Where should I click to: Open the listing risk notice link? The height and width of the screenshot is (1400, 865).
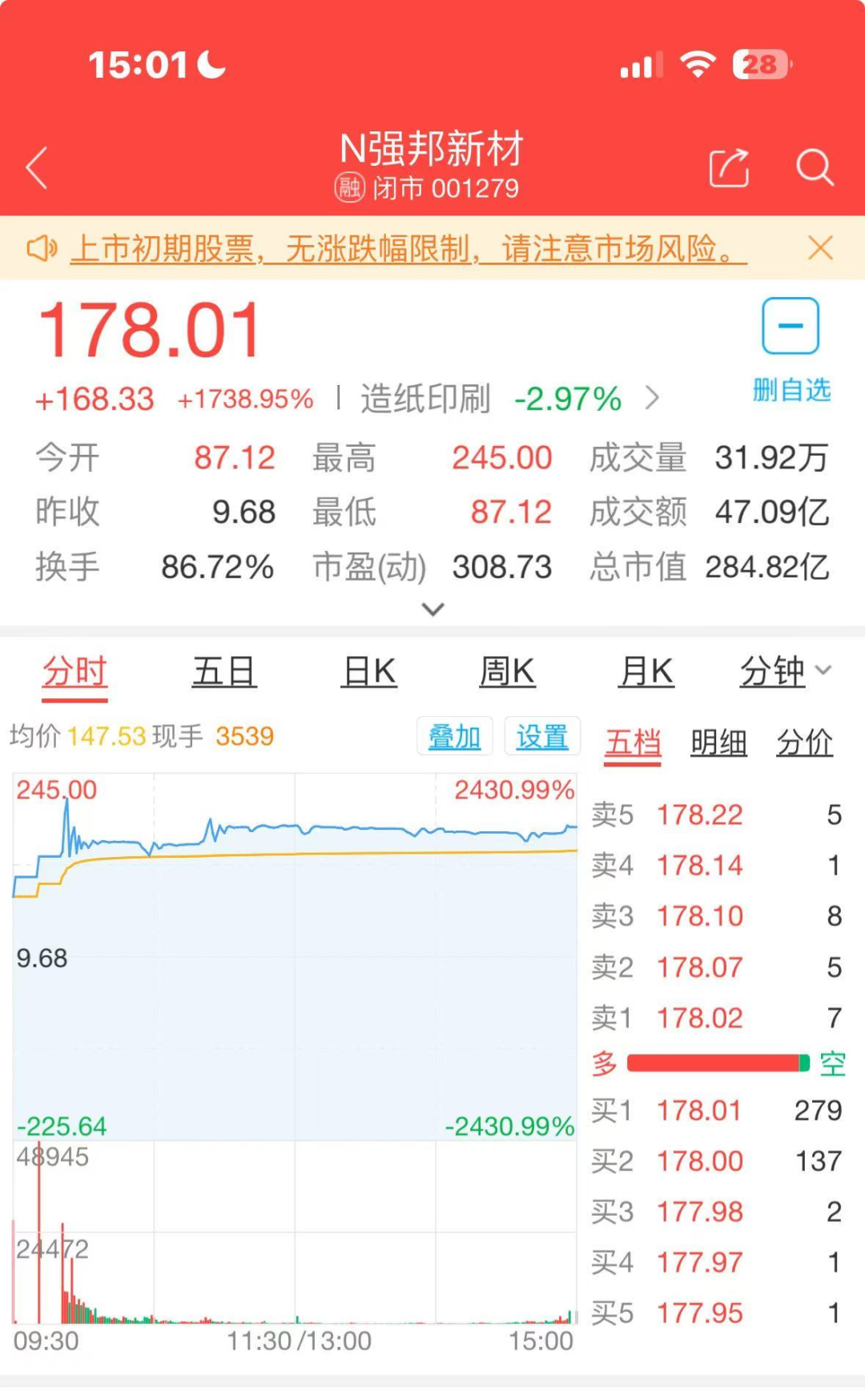click(408, 249)
